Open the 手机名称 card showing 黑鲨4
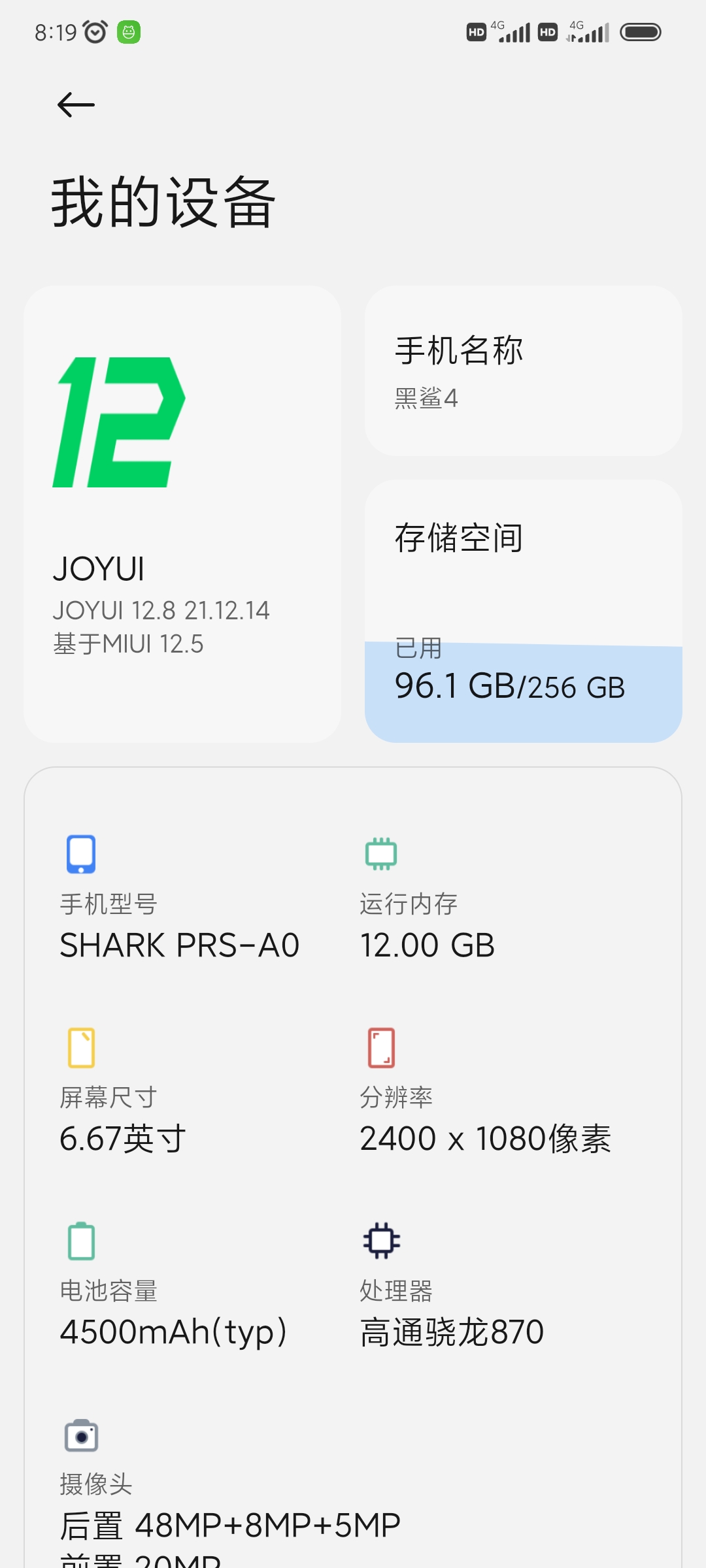Image resolution: width=706 pixels, height=1568 pixels. coord(524,370)
